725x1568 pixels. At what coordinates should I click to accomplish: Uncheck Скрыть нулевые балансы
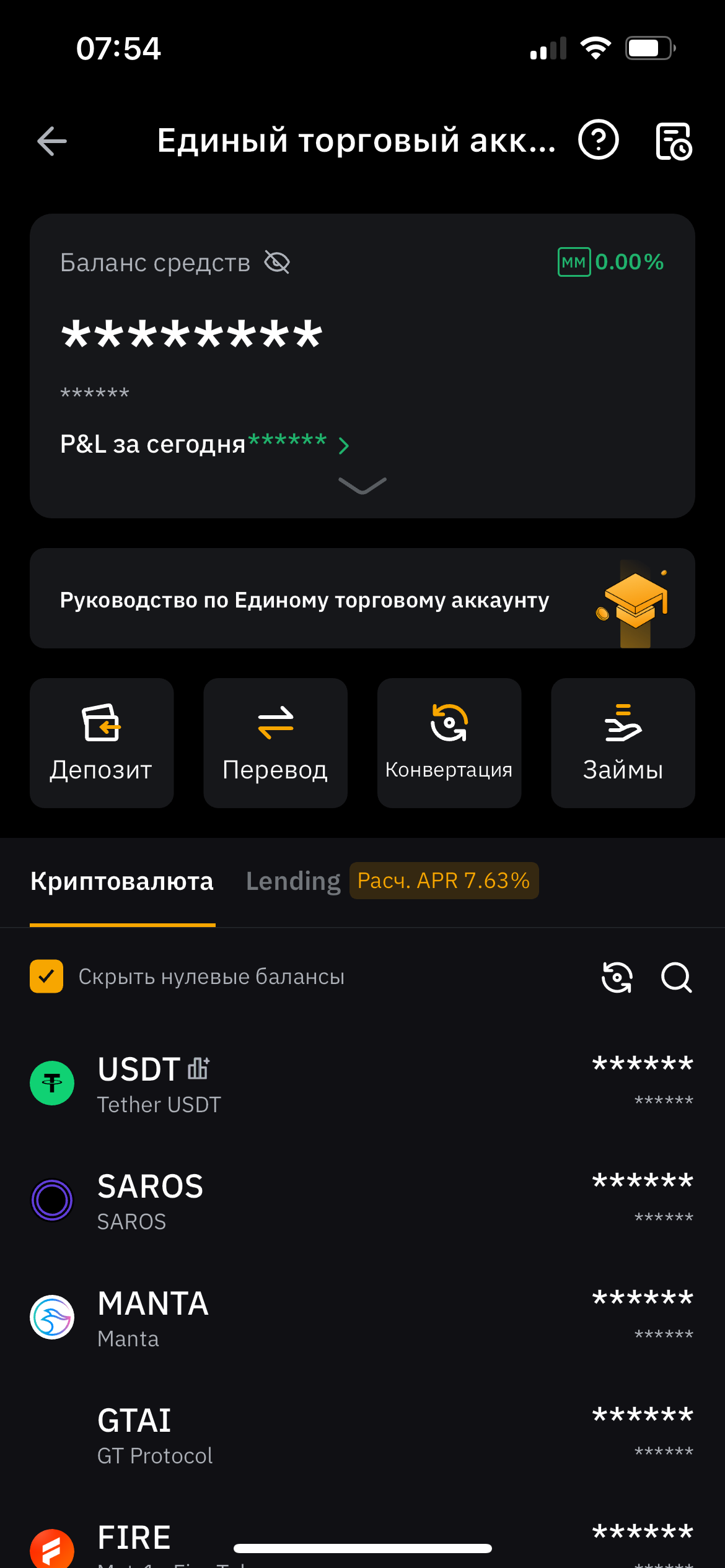point(46,977)
